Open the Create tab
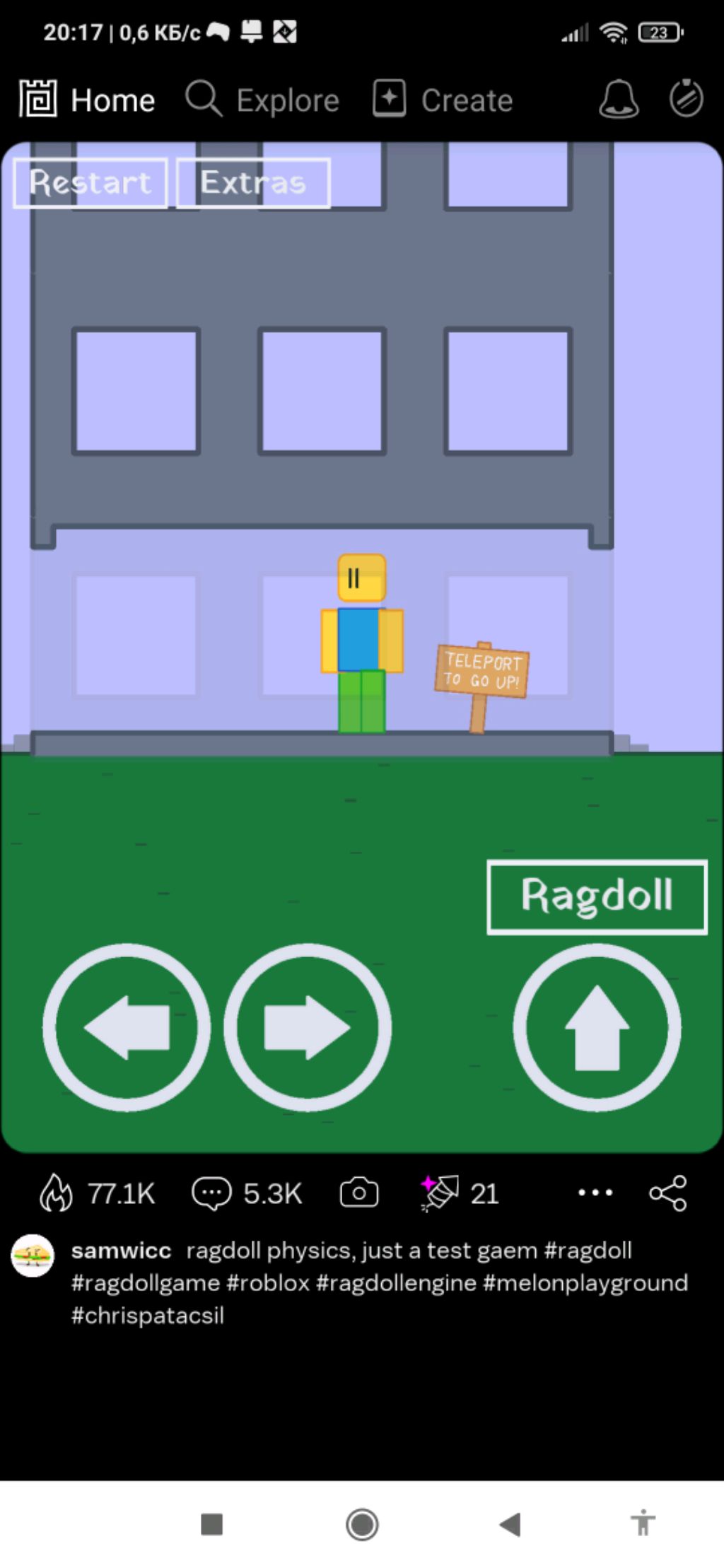Viewport: 724px width, 1568px height. (443, 100)
